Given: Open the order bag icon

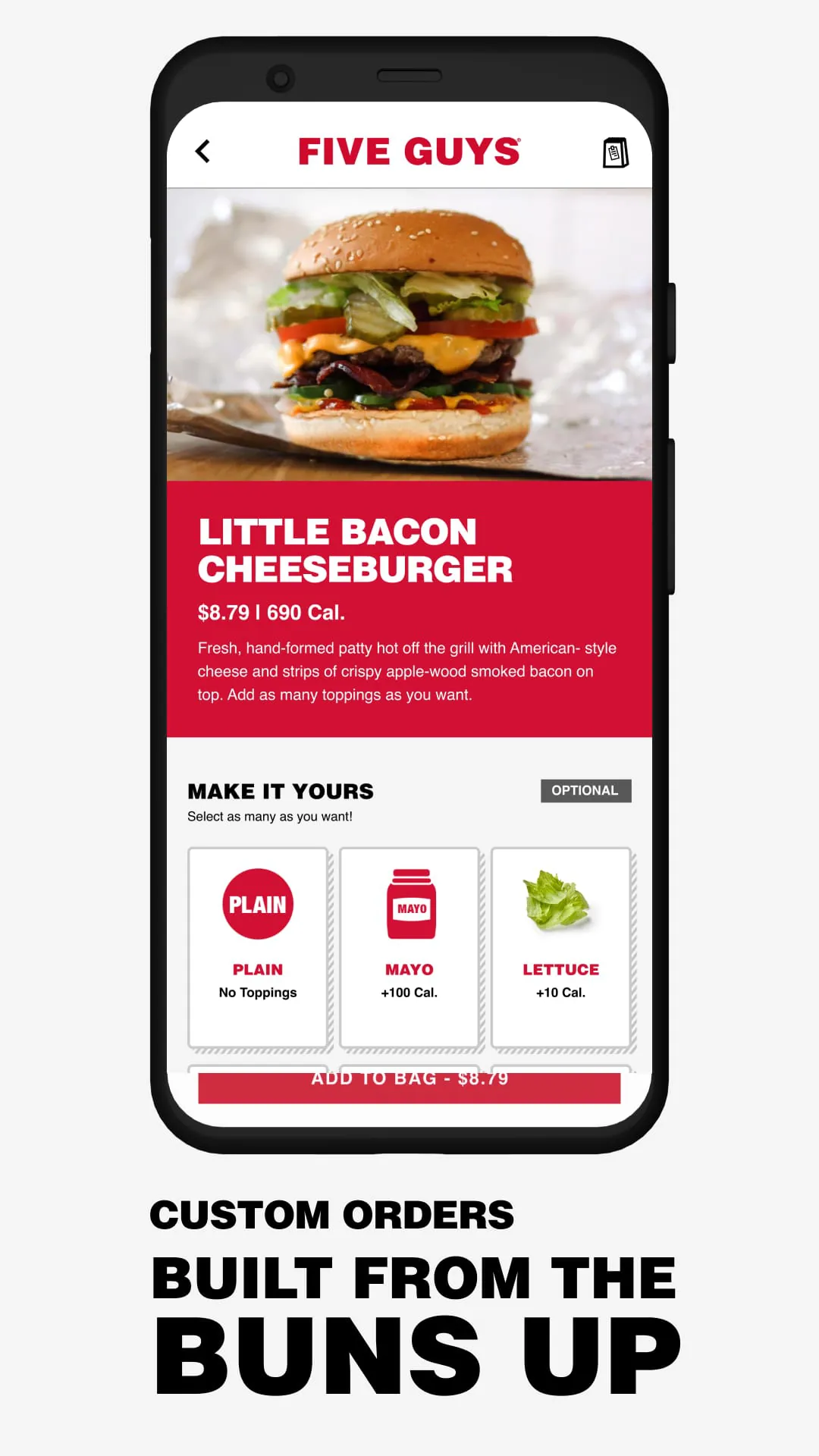Looking at the screenshot, I should 615,152.
